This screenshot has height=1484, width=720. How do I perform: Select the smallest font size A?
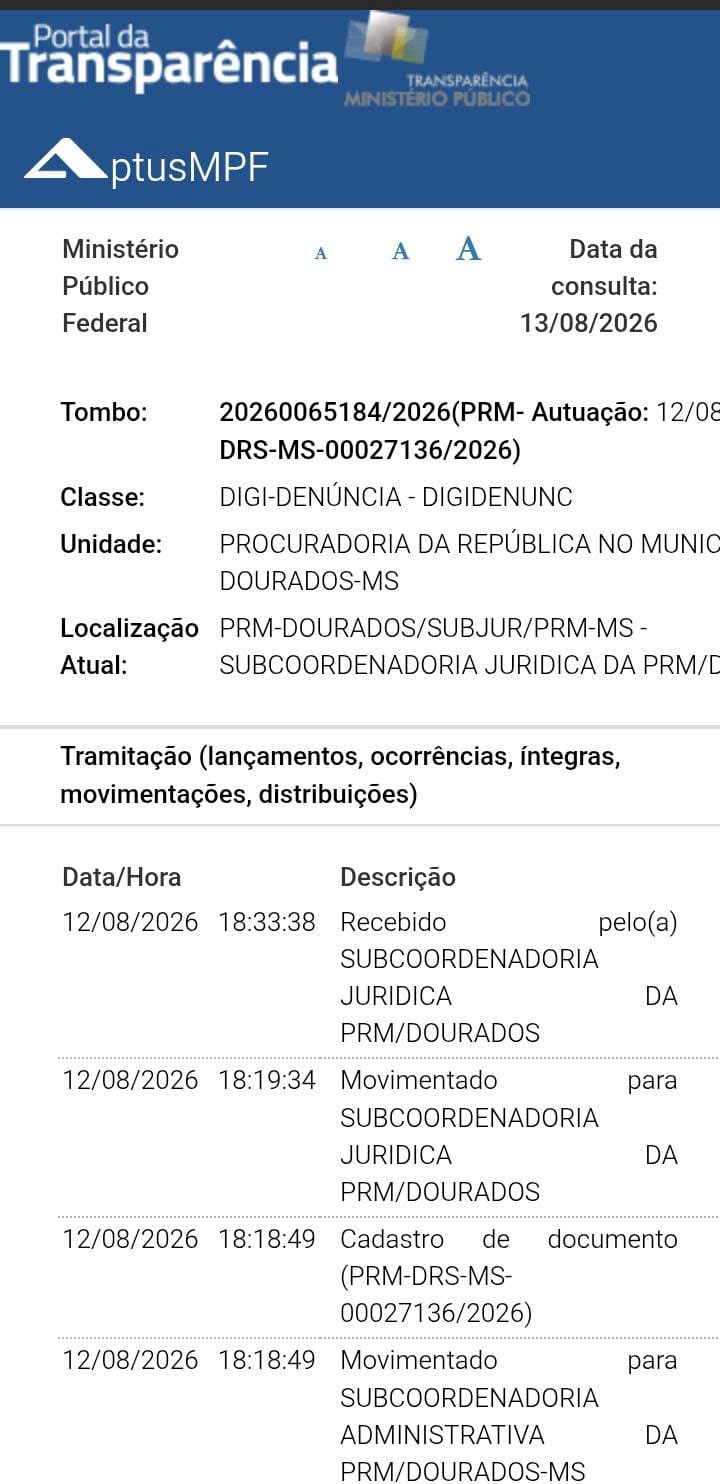click(321, 254)
